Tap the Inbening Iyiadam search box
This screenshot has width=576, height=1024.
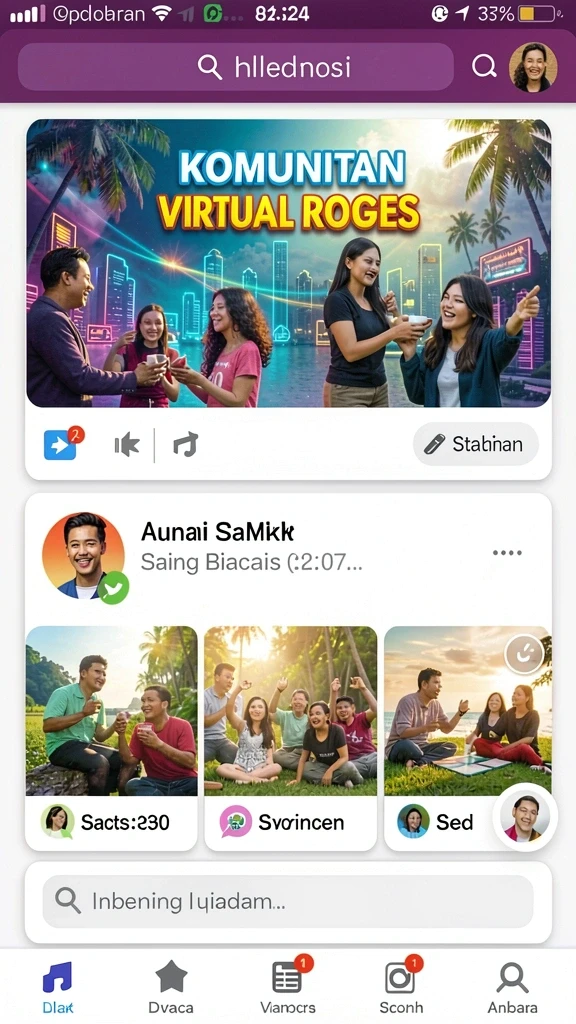288,901
